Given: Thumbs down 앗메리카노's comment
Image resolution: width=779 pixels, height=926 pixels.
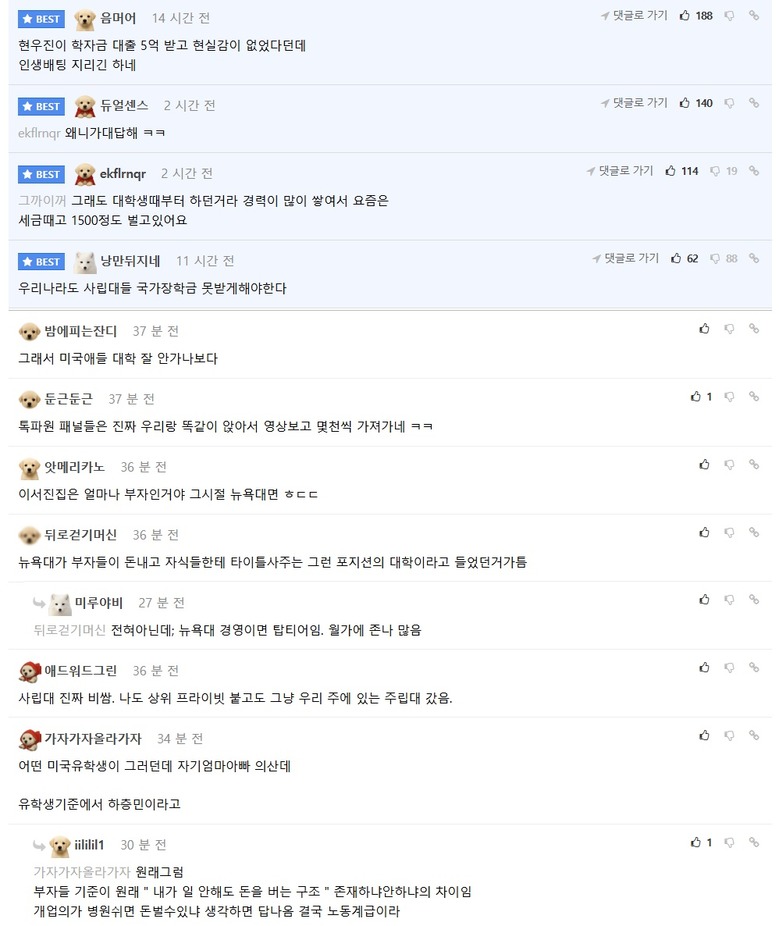Looking at the screenshot, I should (729, 464).
